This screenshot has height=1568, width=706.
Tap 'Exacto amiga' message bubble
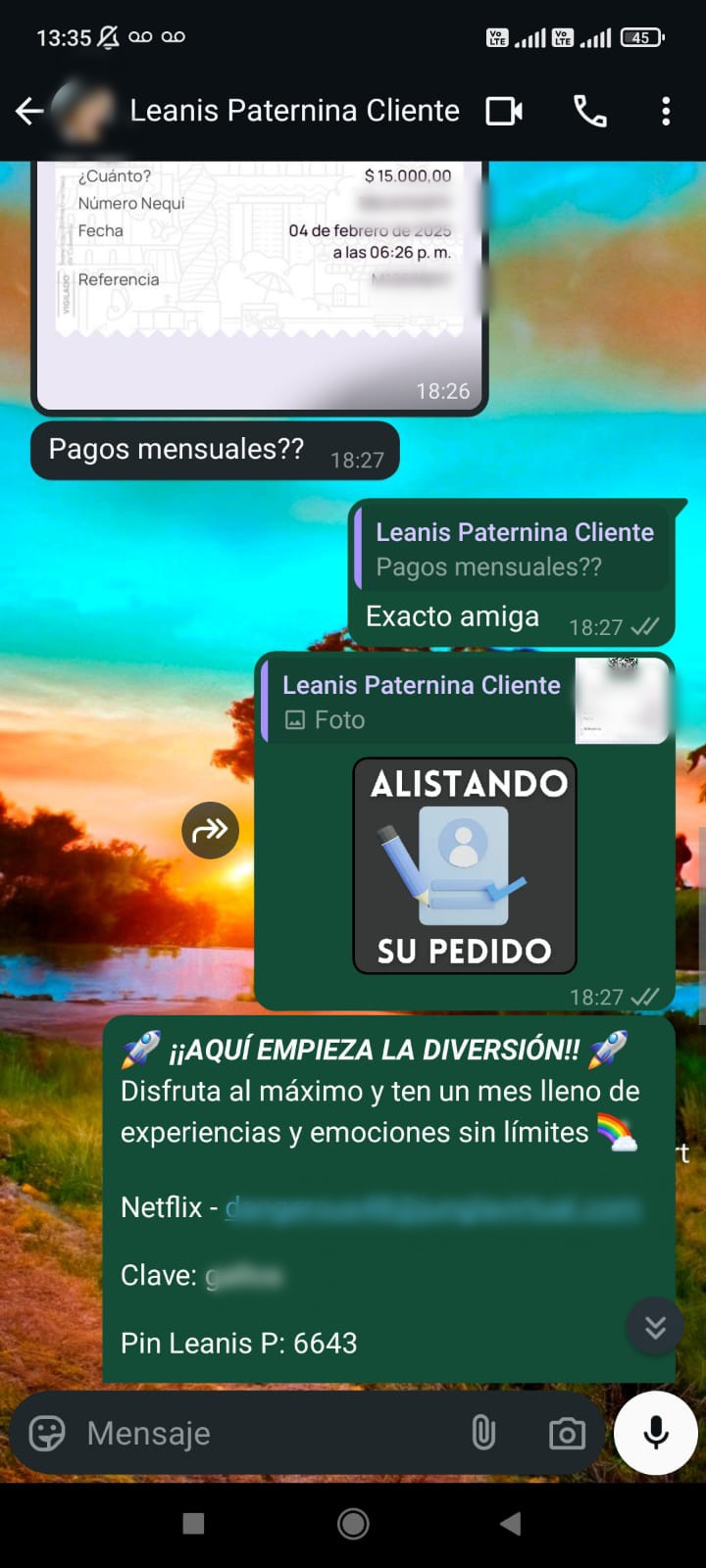tap(452, 616)
